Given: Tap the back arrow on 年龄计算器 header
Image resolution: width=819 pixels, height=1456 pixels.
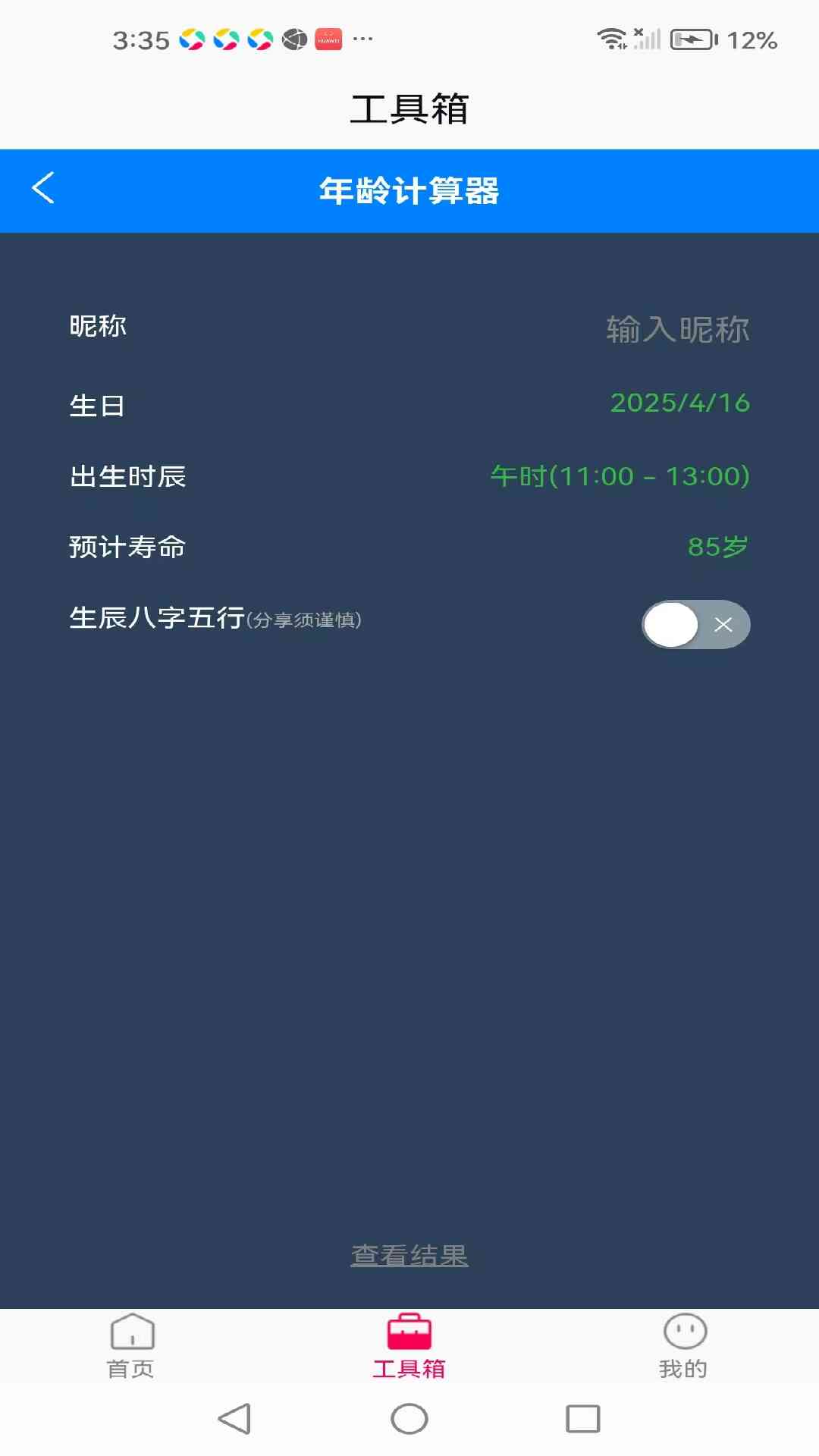Looking at the screenshot, I should coord(42,189).
